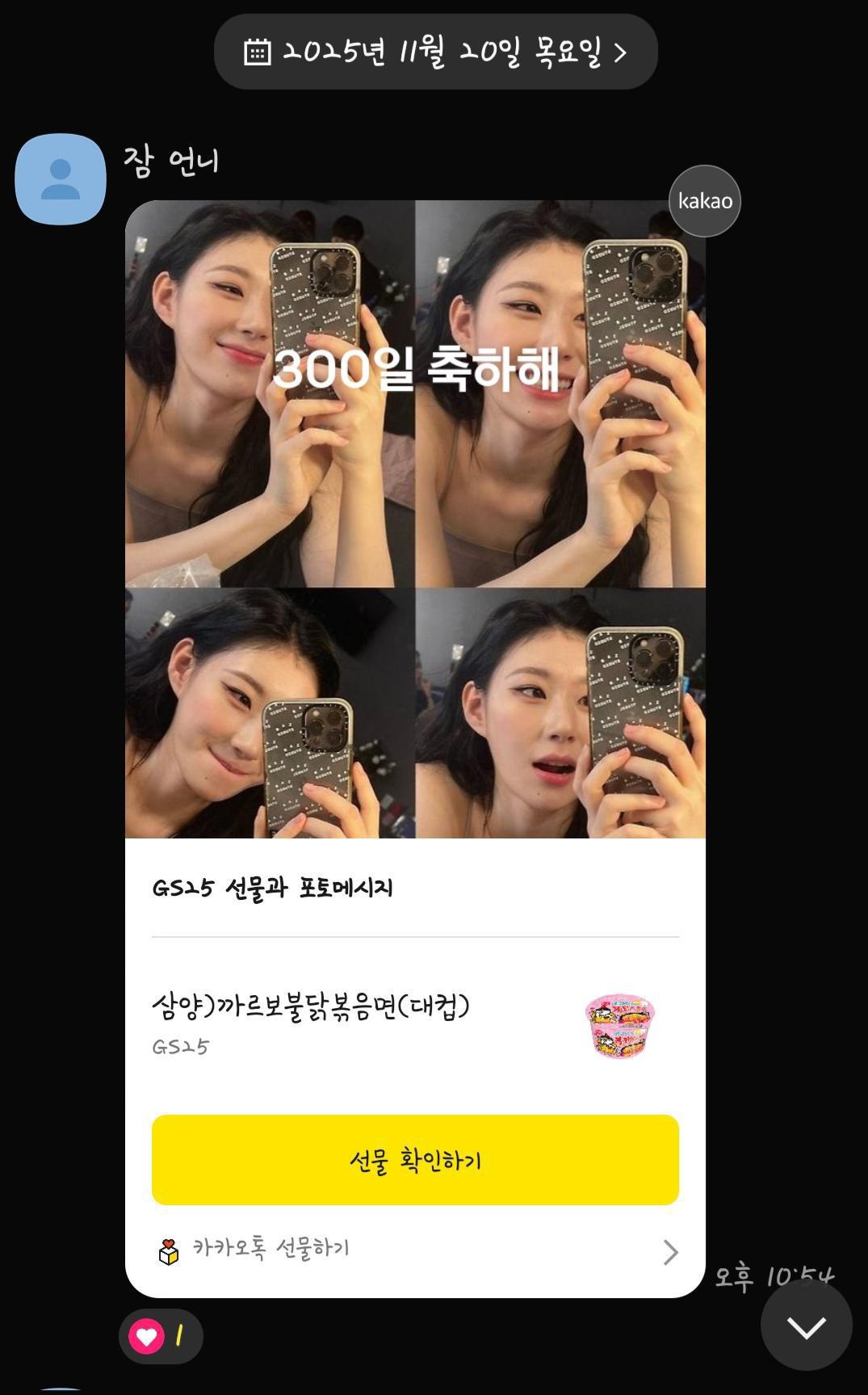Open the 카카오톡 선물하기 link
This screenshot has height=1395, width=868.
pos(415,1250)
